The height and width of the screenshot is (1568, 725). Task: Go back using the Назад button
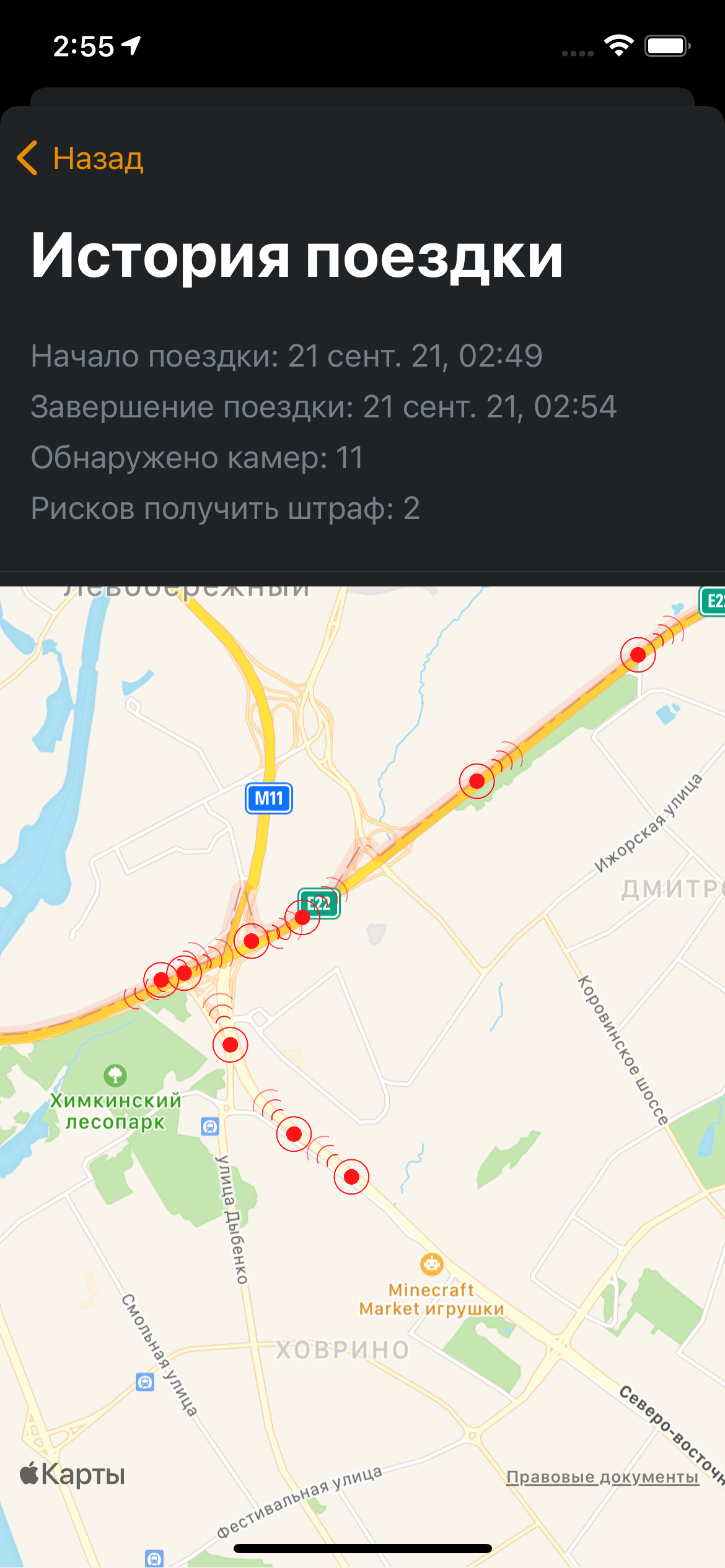[81, 159]
